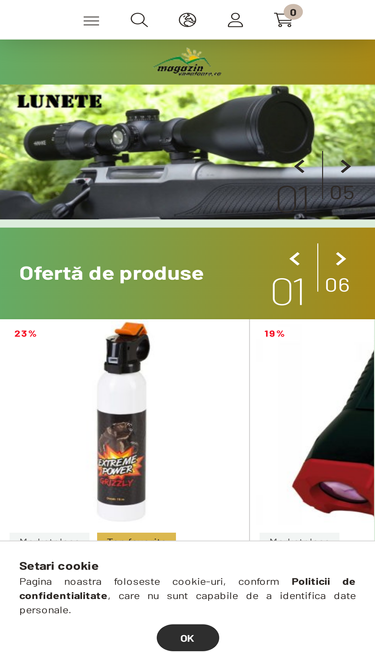Open the hamburger menu
Image resolution: width=375 pixels, height=667 pixels.
tap(91, 20)
